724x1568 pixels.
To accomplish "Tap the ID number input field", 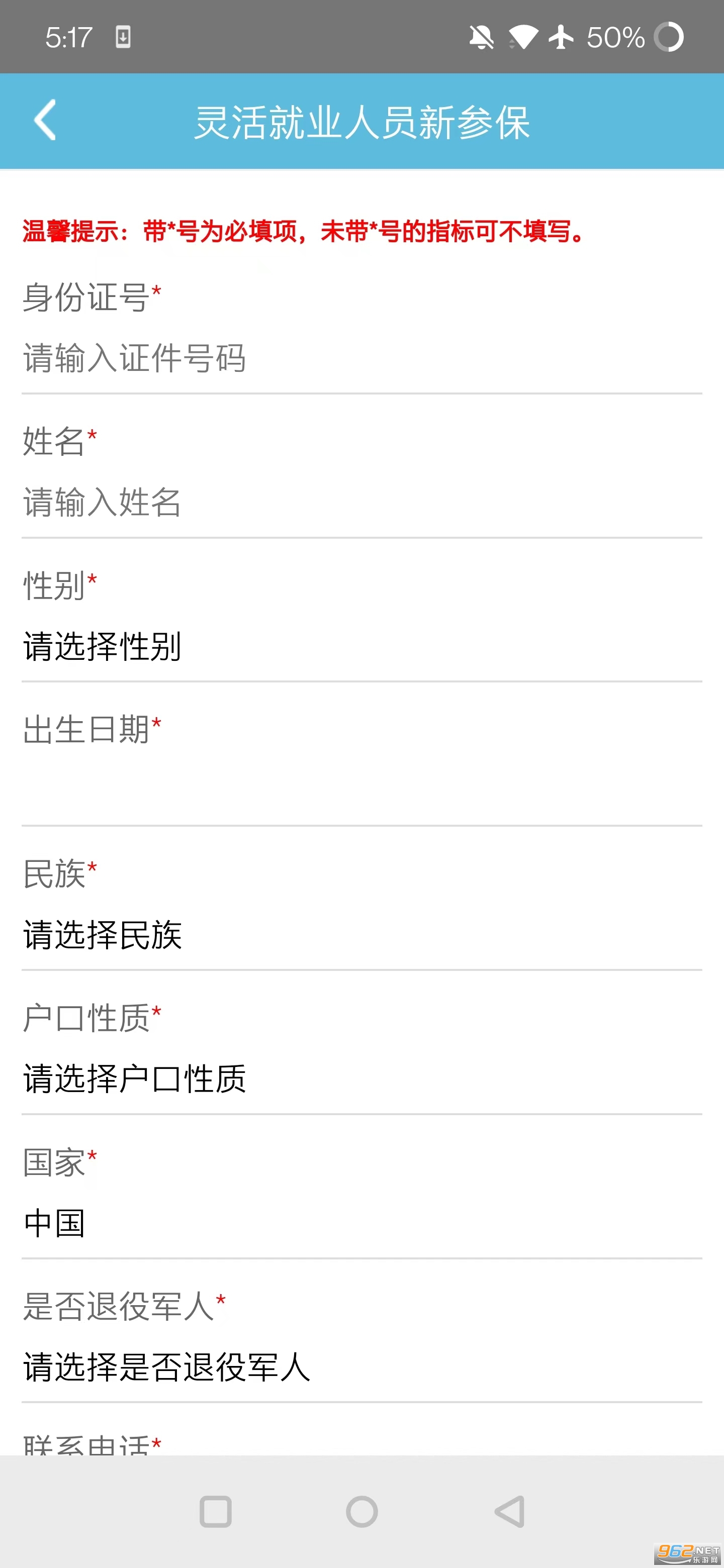I will [x=361, y=358].
